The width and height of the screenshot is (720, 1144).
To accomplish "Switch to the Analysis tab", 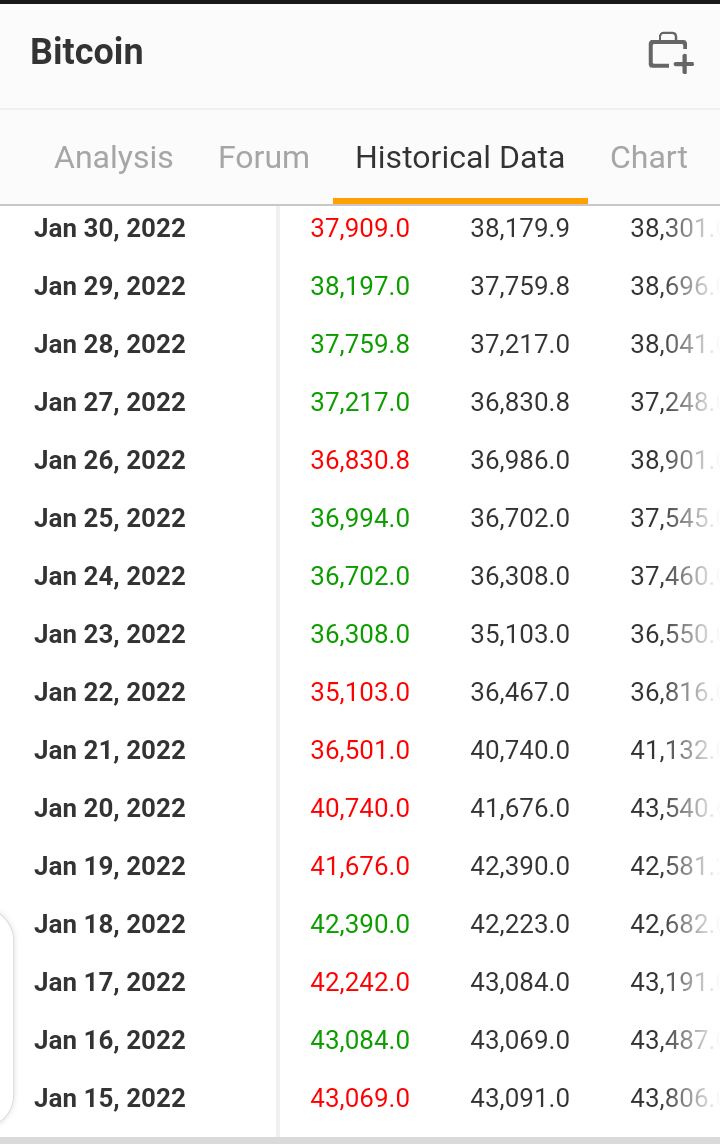I will tap(114, 158).
